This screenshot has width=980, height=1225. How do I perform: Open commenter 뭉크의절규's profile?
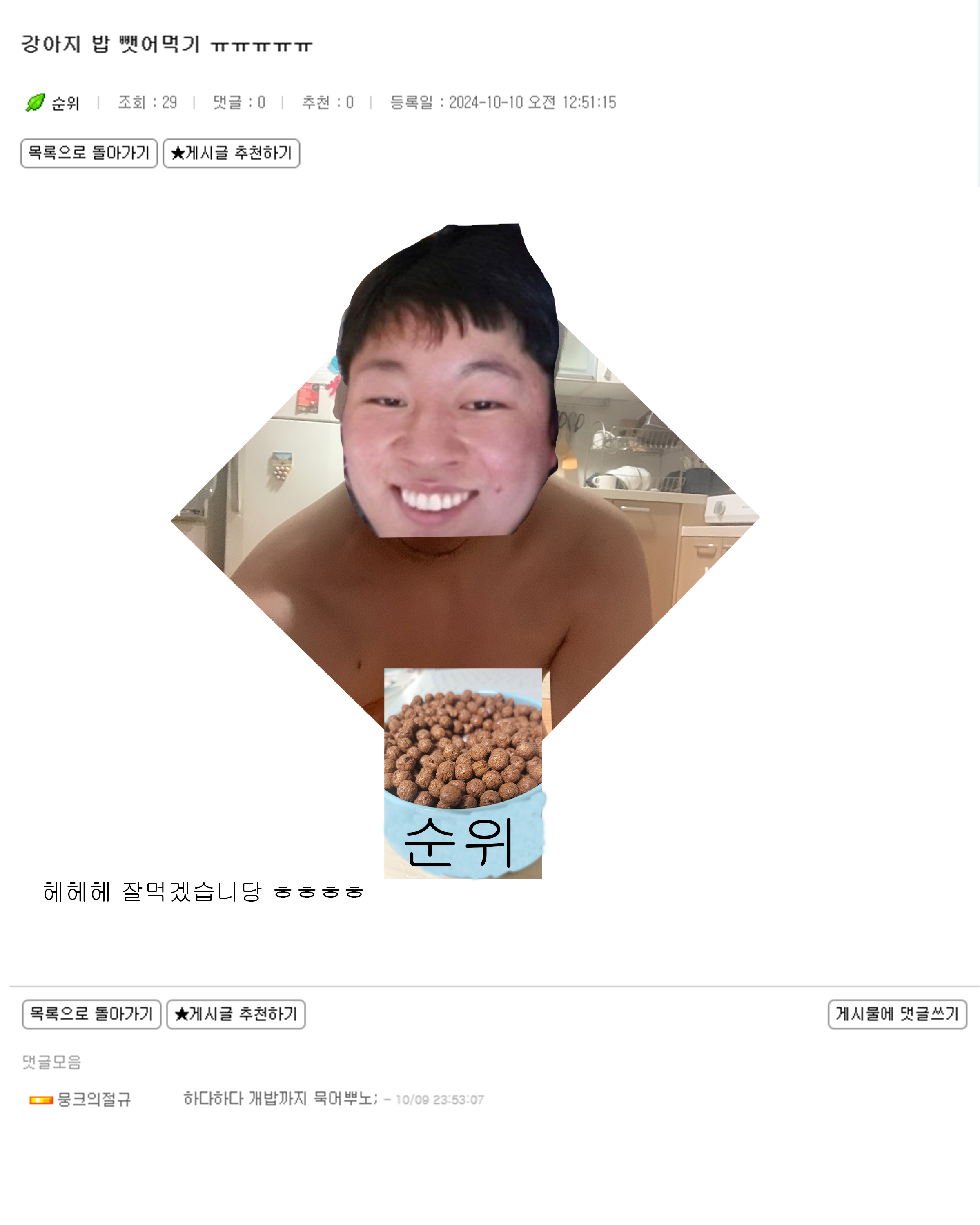pyautogui.click(x=94, y=1098)
